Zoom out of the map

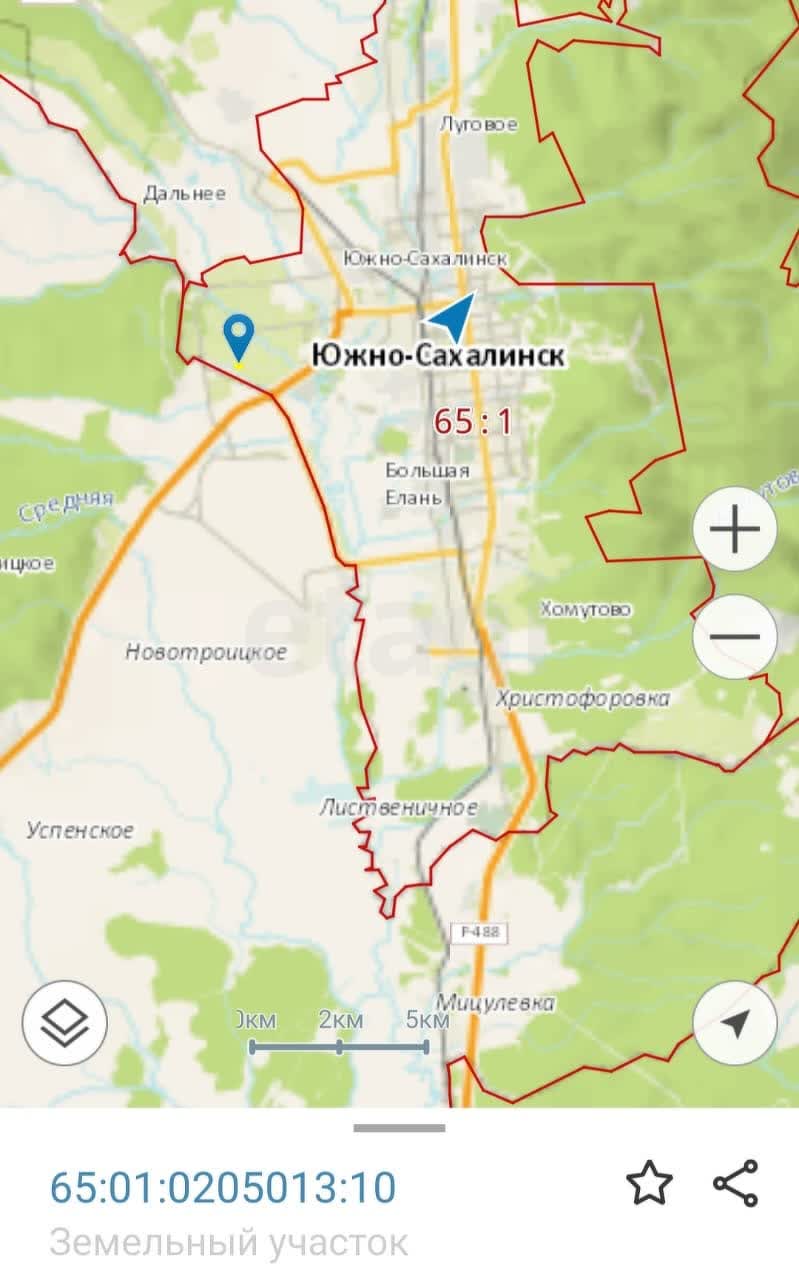point(735,637)
